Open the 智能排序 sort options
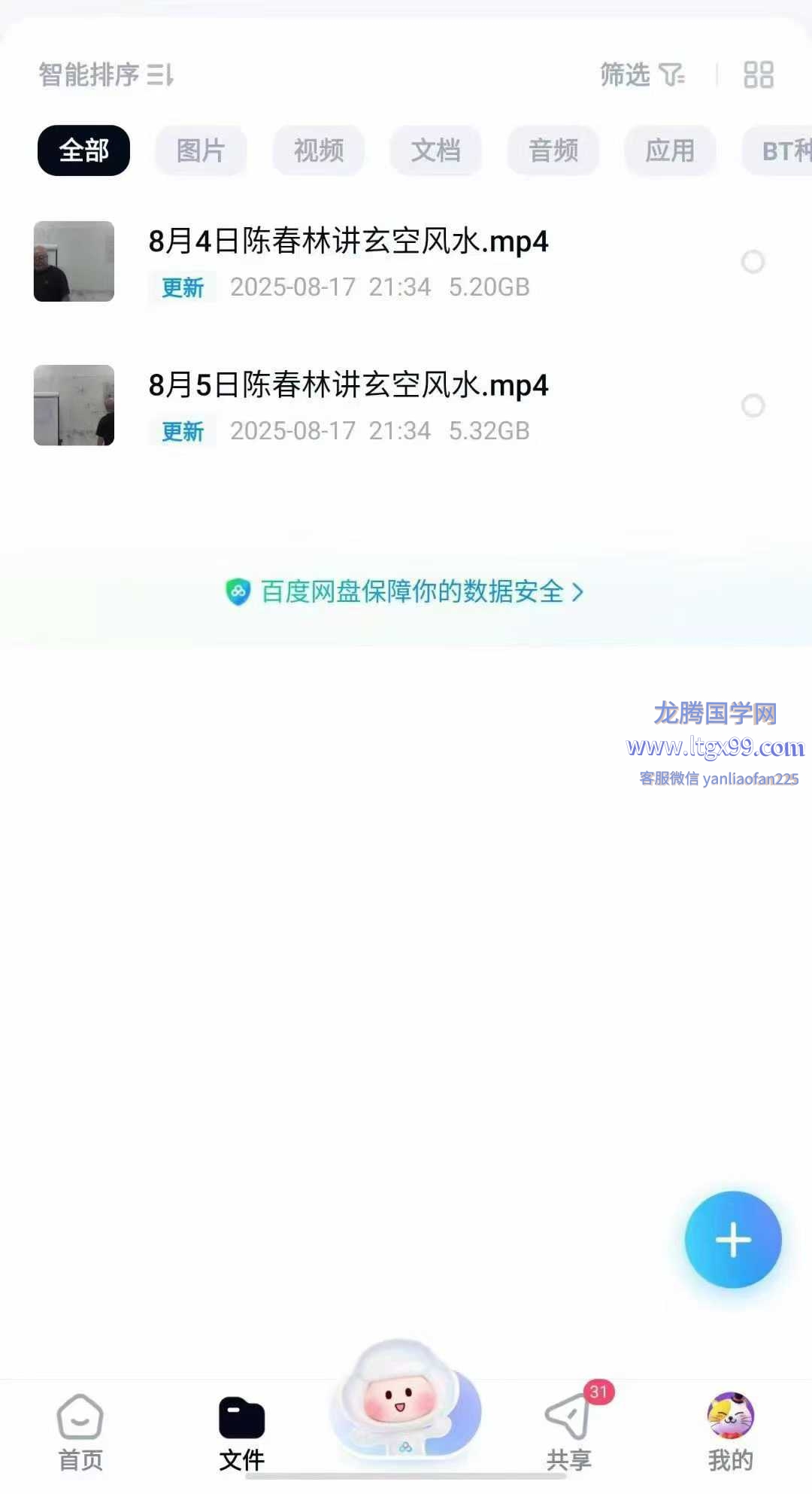The height and width of the screenshot is (1494, 812). pos(106,74)
